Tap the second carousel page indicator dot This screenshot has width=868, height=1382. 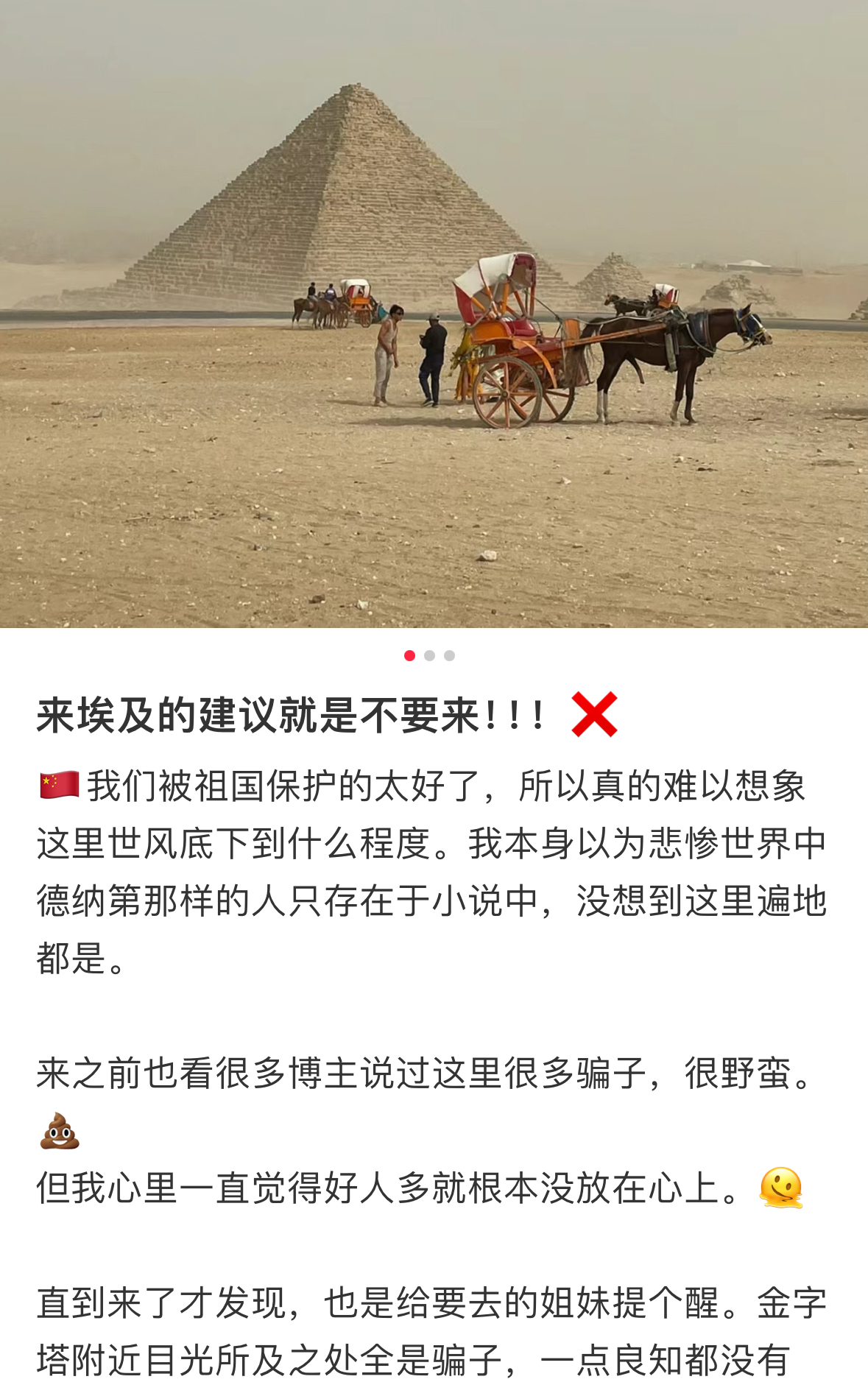[x=430, y=655]
